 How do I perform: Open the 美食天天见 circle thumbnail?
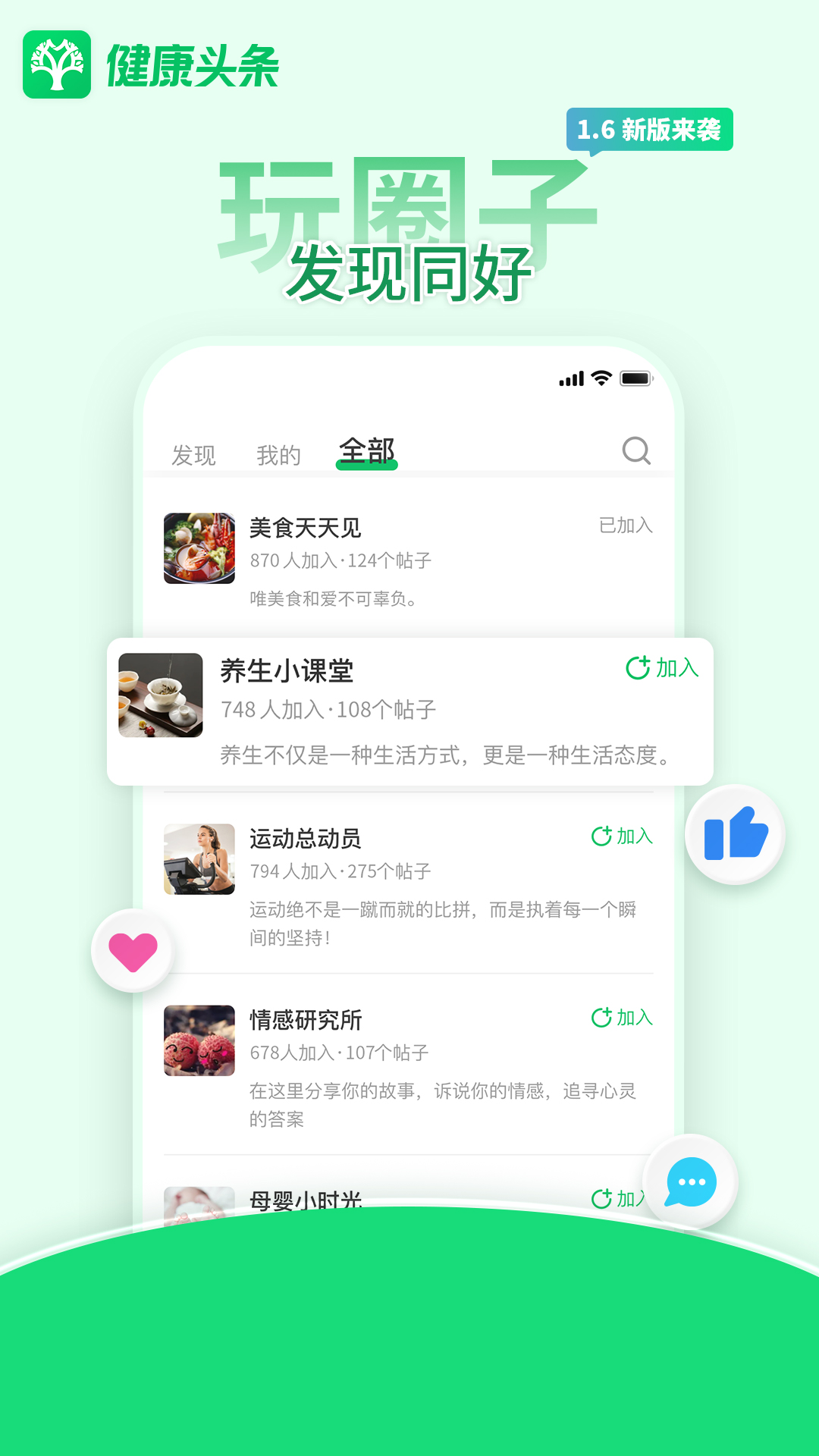click(199, 548)
